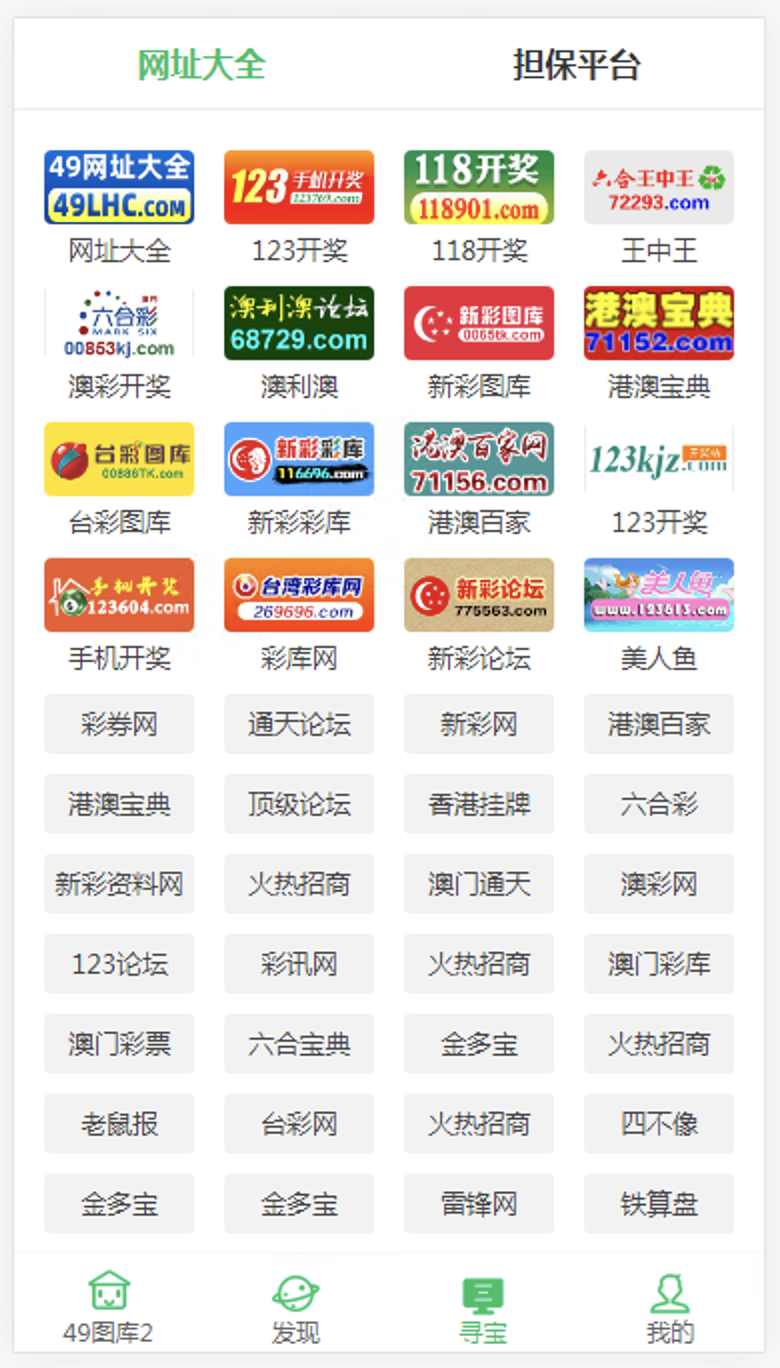Open the 港澳宝典 71152.com tile
The image size is (780, 1368).
(x=659, y=343)
